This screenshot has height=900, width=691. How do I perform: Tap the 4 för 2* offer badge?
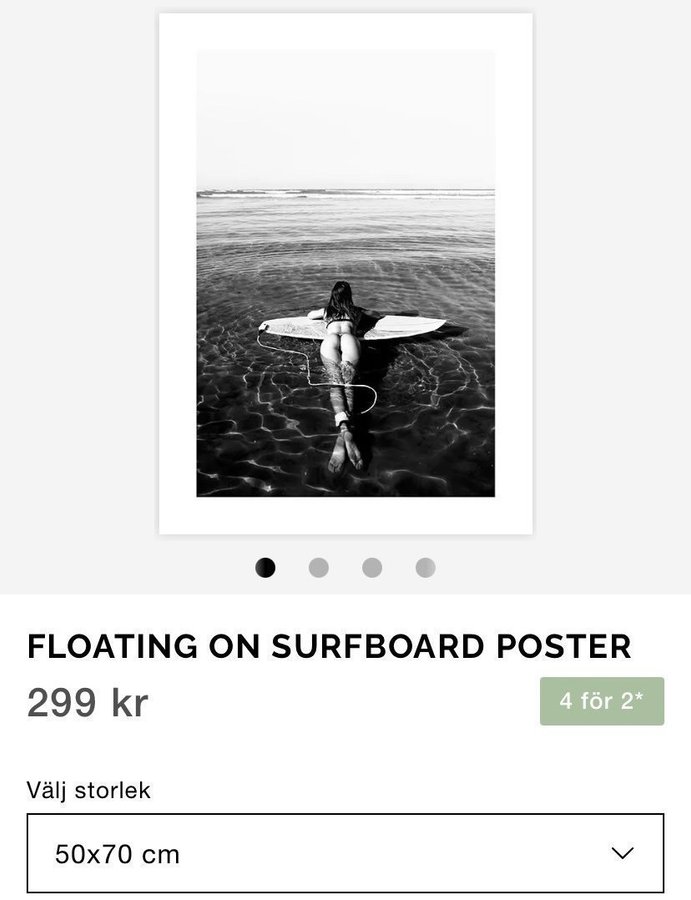click(601, 701)
